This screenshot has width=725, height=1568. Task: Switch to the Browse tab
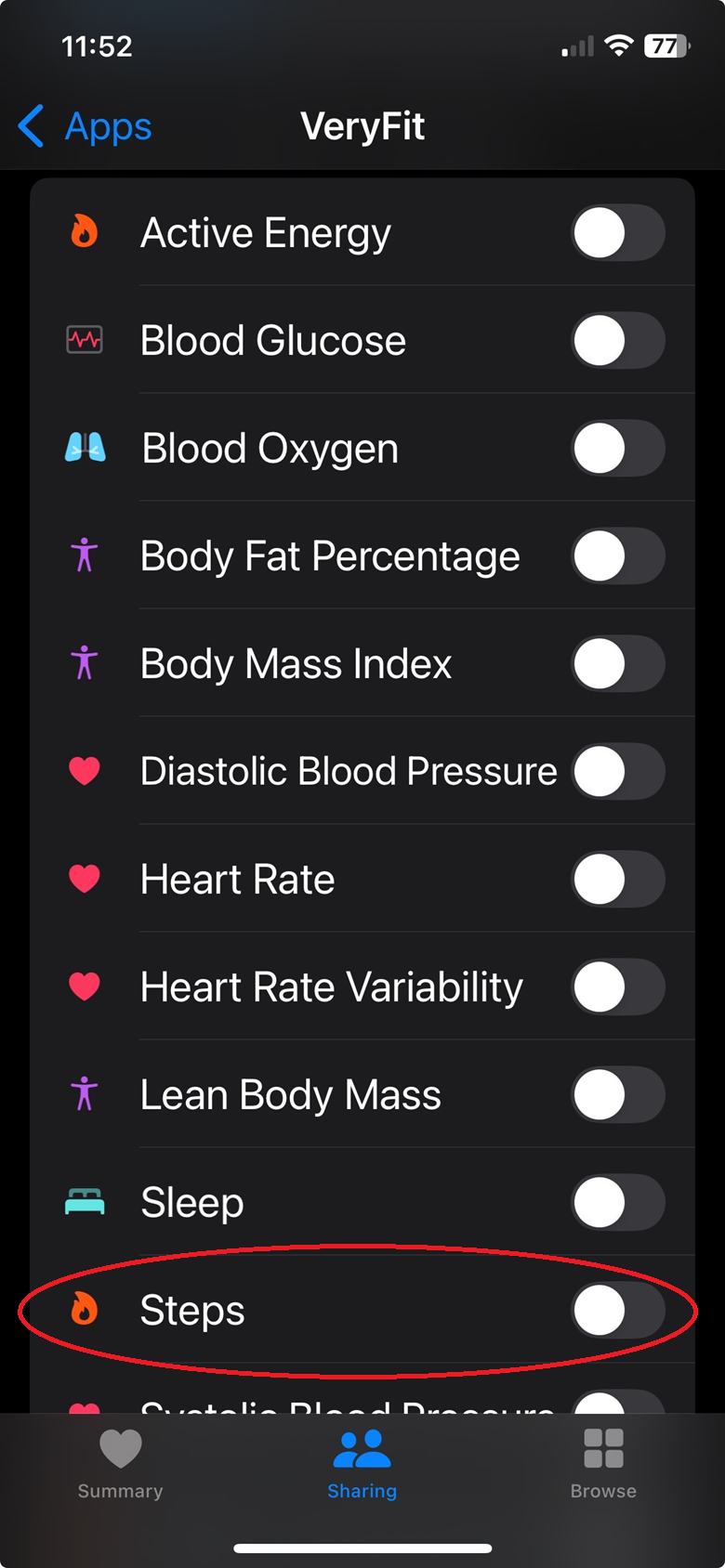pos(603,1465)
